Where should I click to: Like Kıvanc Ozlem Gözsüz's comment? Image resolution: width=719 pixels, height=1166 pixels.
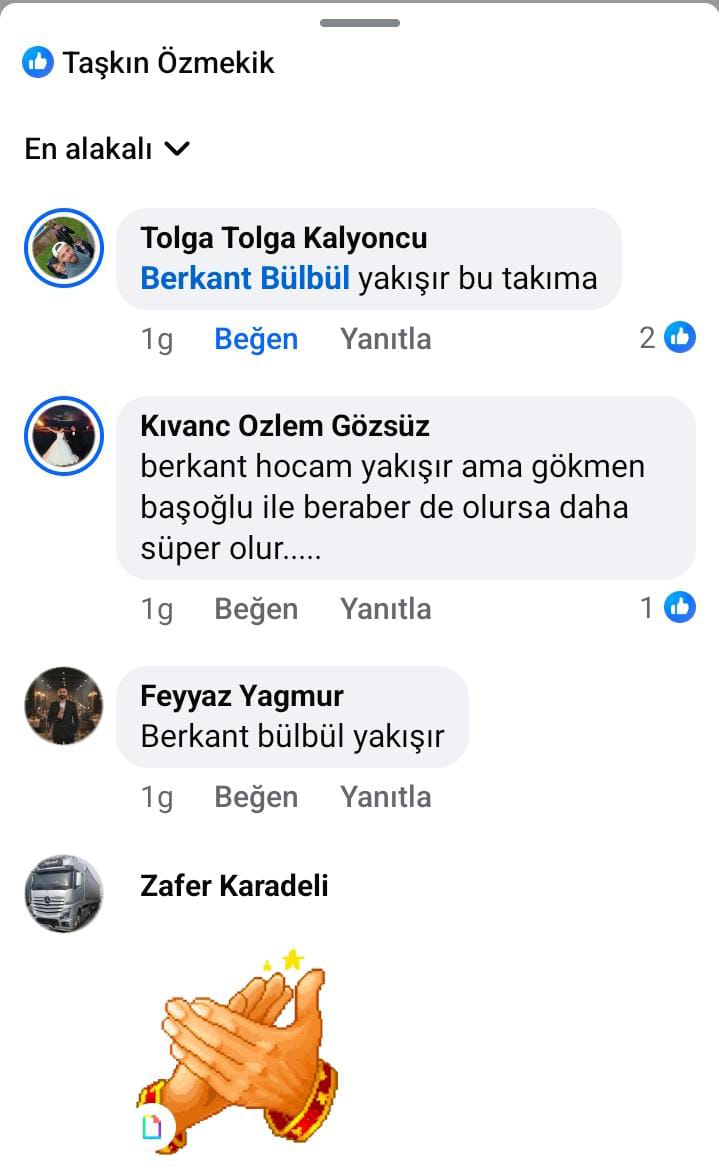(x=256, y=609)
